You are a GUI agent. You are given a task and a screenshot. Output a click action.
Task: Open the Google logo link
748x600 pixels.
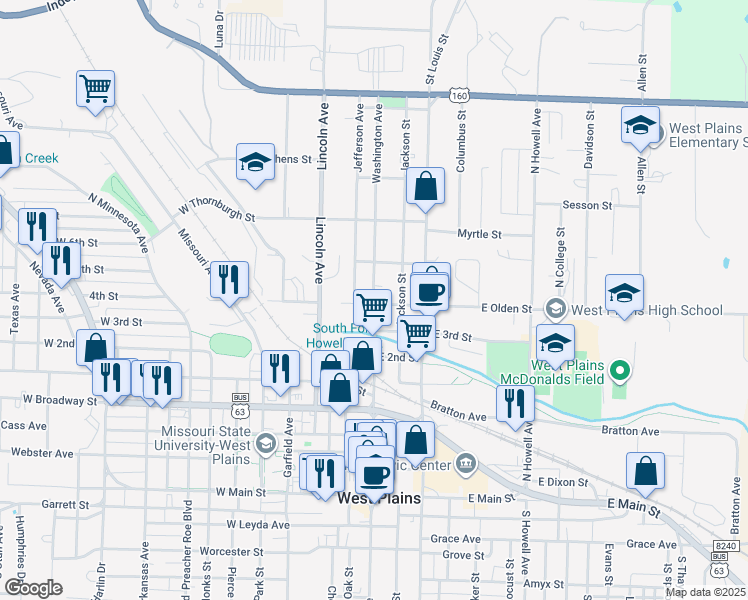click(33, 587)
